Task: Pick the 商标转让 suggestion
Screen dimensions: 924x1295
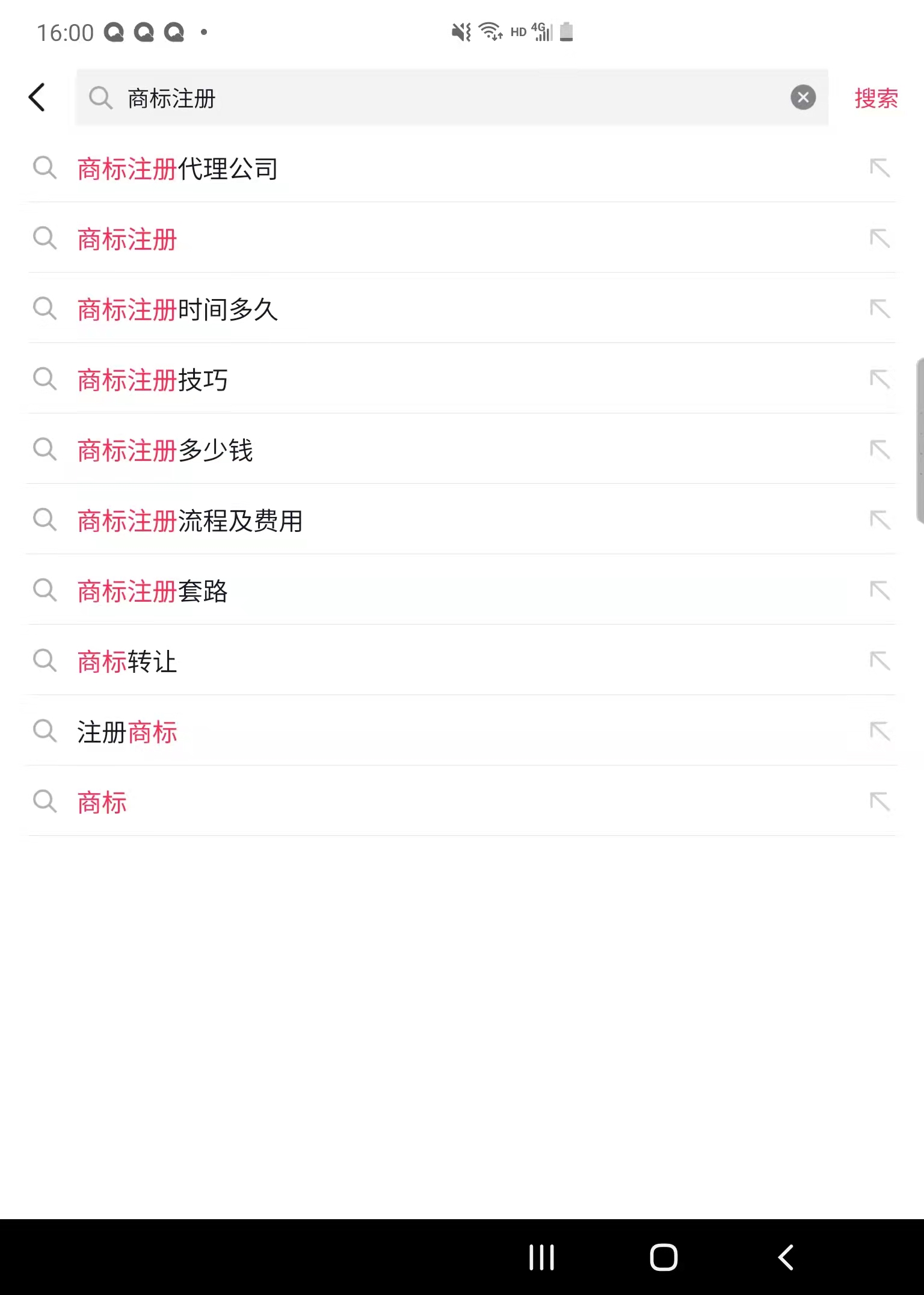Action: pos(128,662)
